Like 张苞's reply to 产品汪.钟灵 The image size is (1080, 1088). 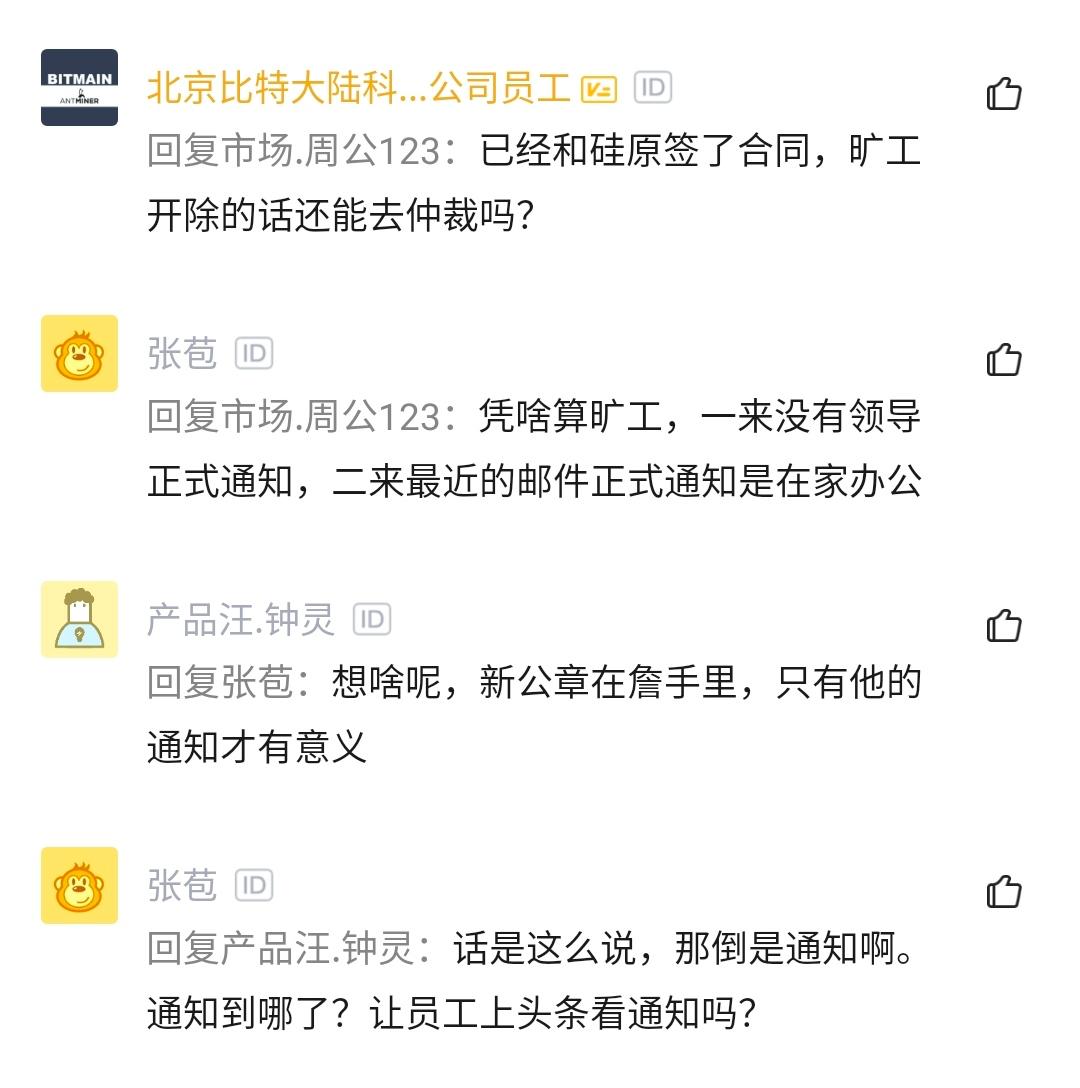[x=1004, y=890]
